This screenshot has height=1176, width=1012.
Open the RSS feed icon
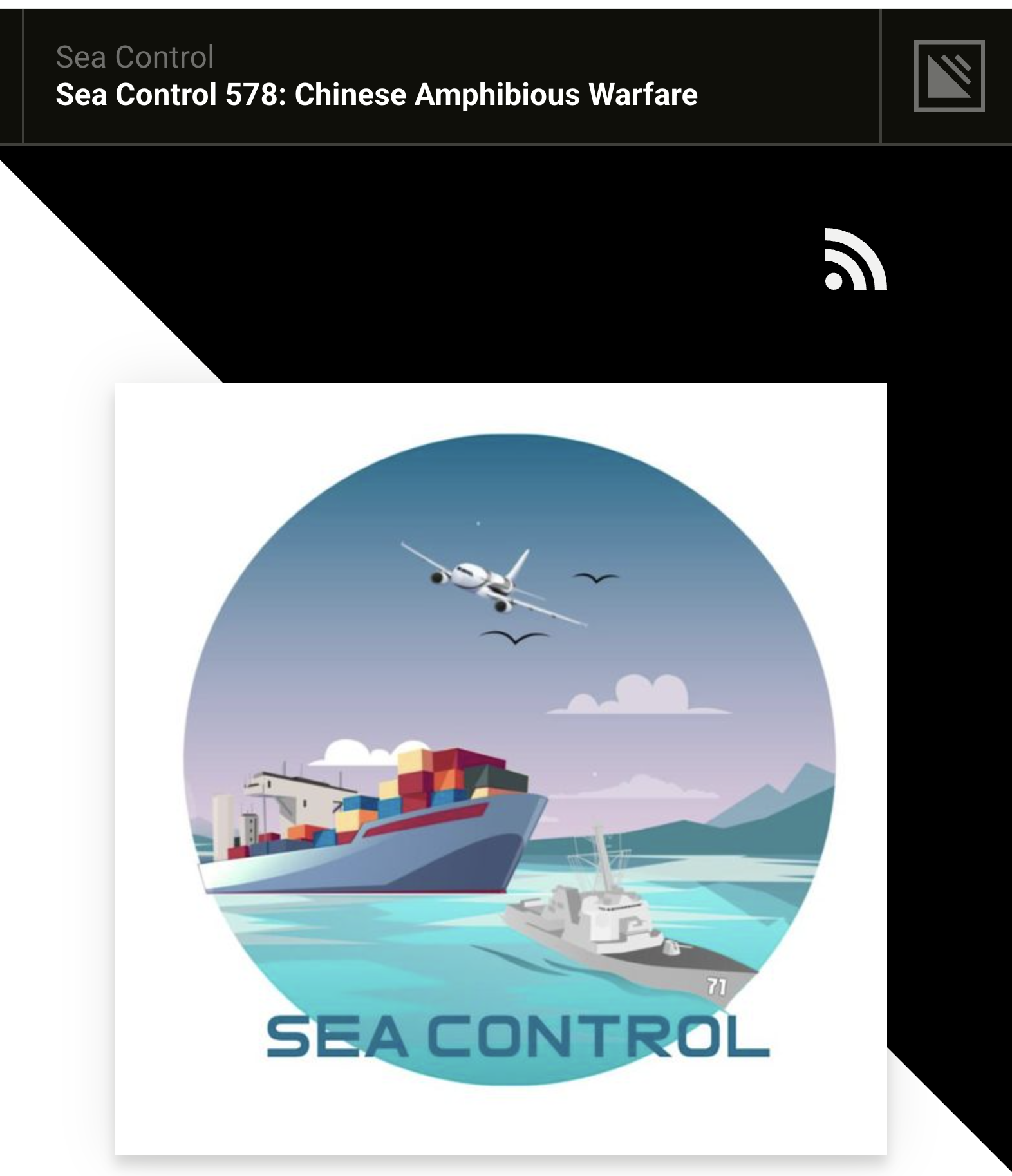click(855, 260)
